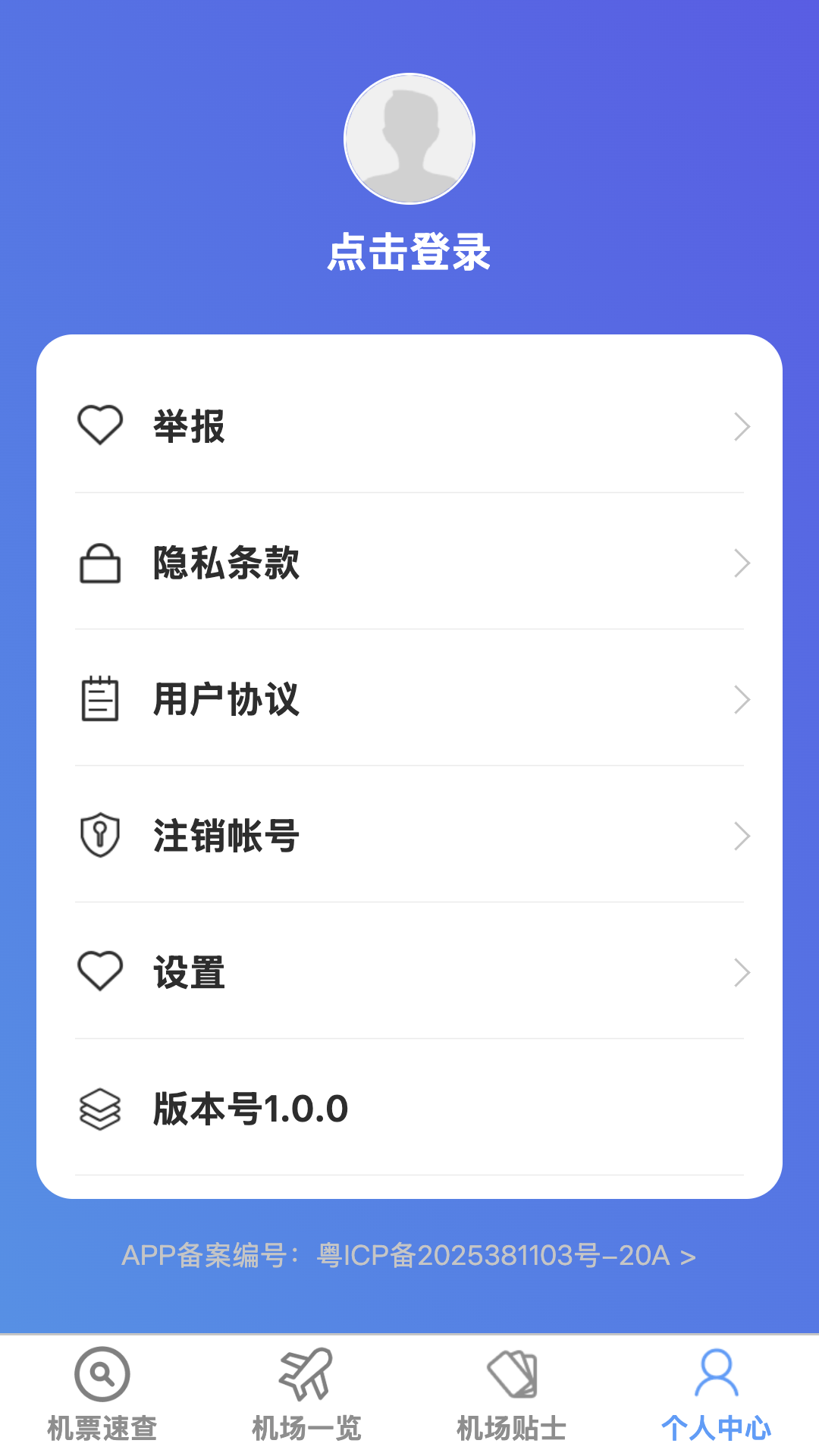Viewport: 819px width, 1456px height.
Task: Click the notepad icon beside 用户协议
Action: pyautogui.click(x=101, y=699)
